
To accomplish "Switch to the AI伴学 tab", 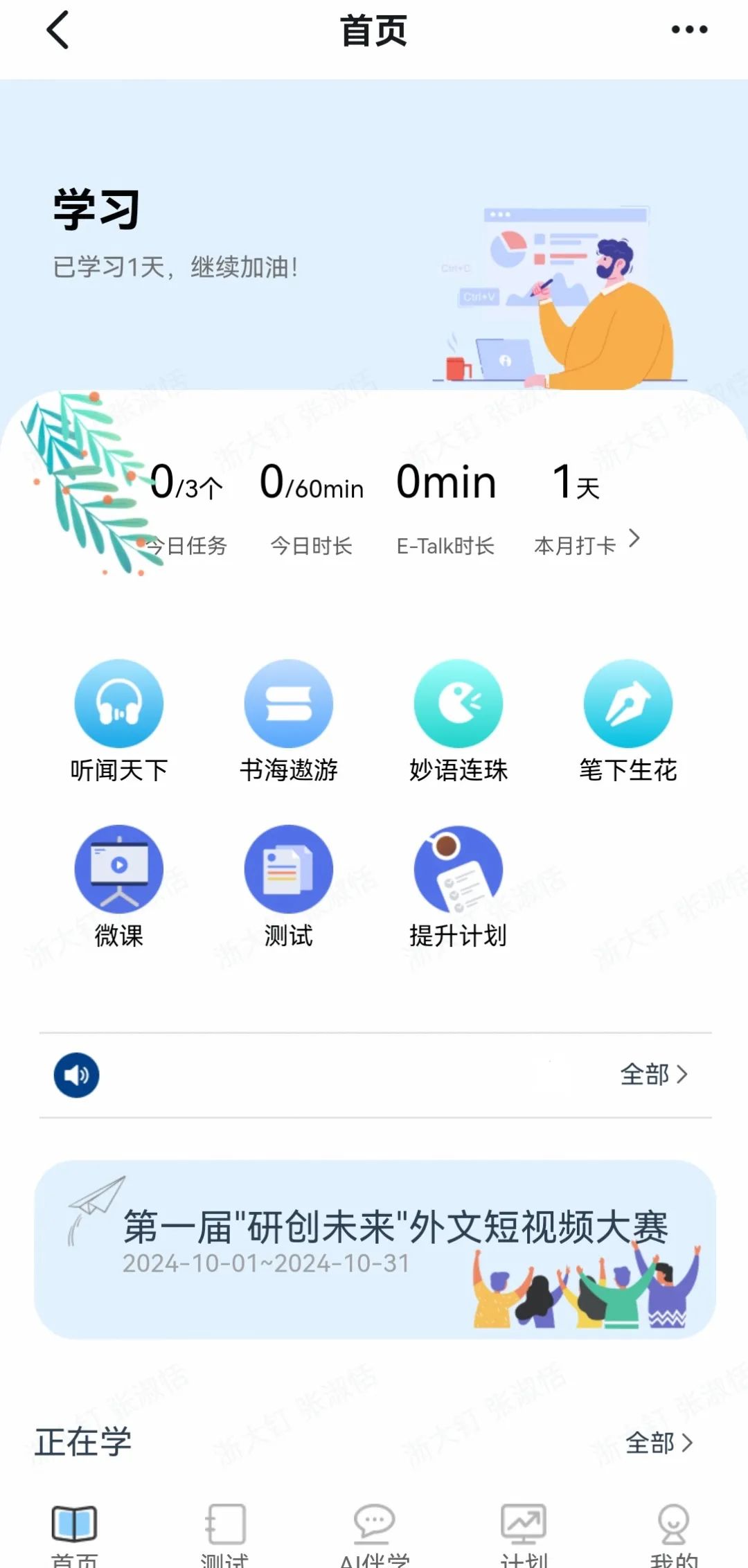I will pos(374,1532).
